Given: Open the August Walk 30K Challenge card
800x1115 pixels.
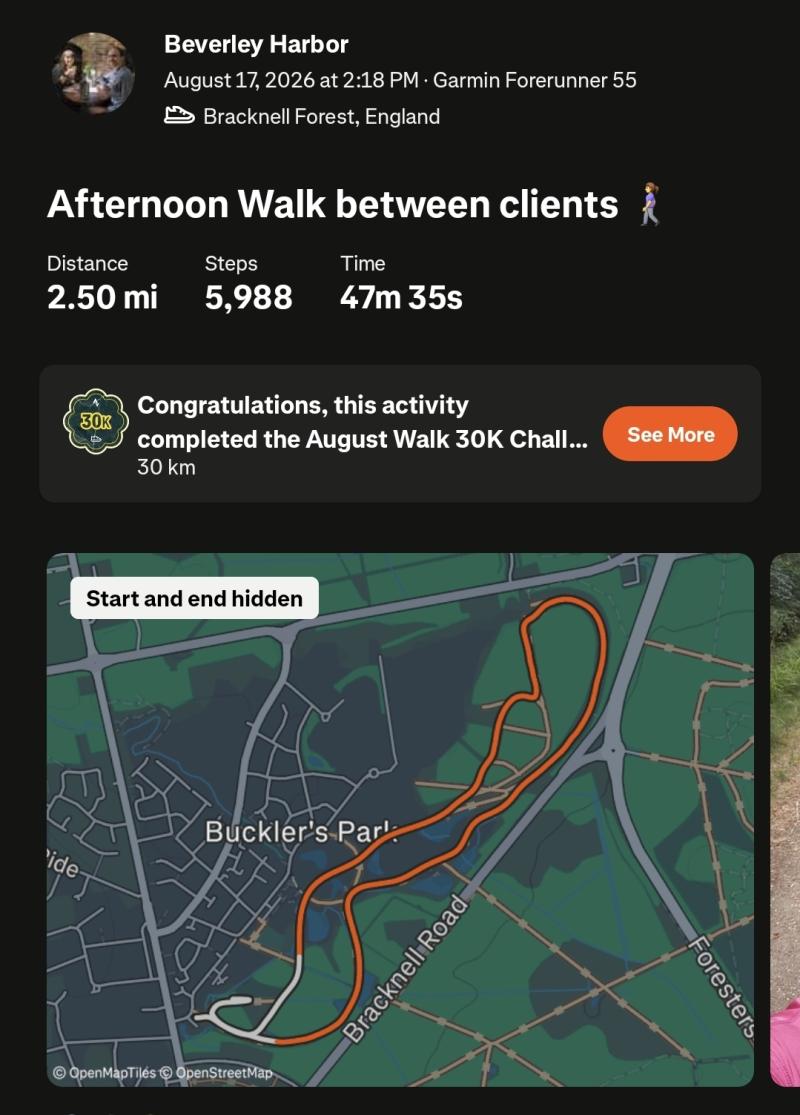Looking at the screenshot, I should point(400,434).
